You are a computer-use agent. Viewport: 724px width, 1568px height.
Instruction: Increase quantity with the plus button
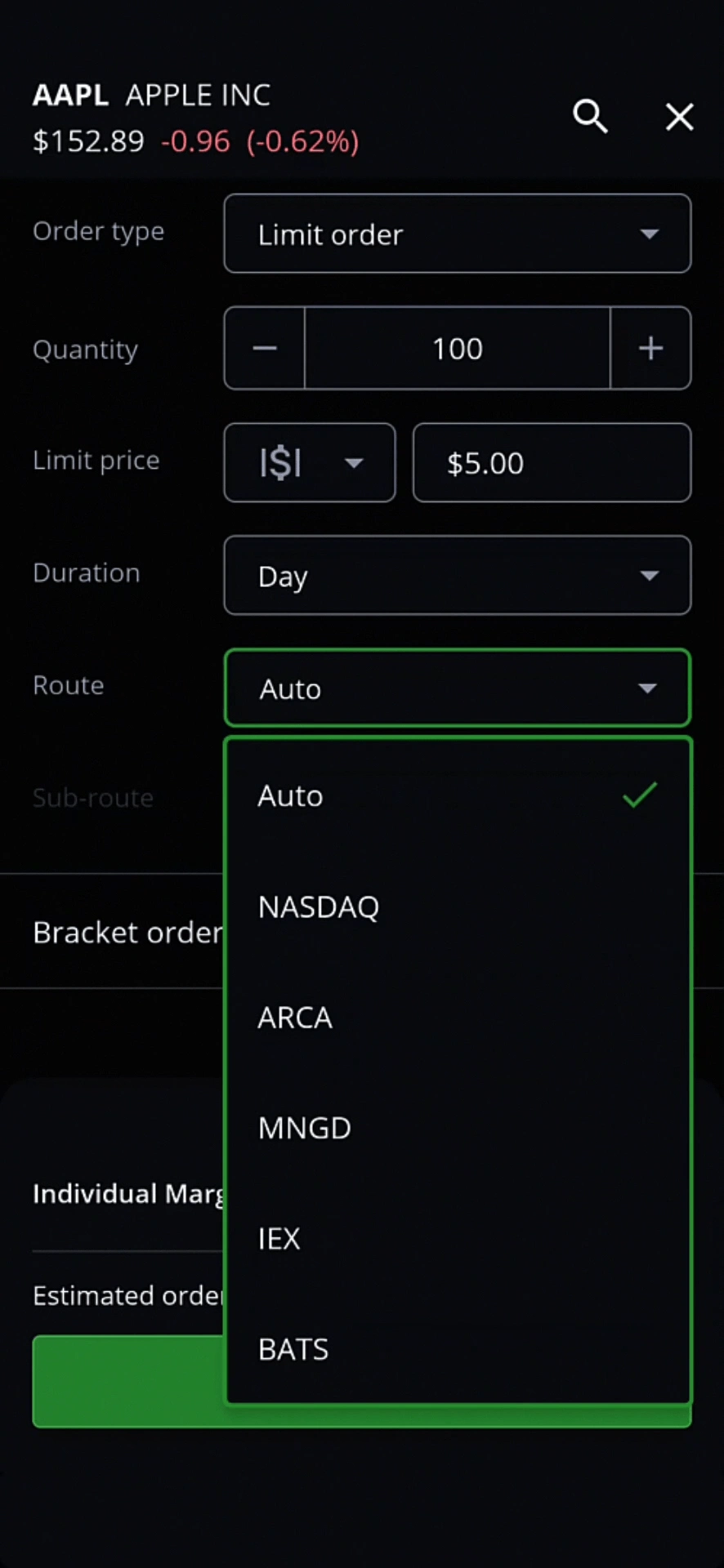click(x=650, y=348)
